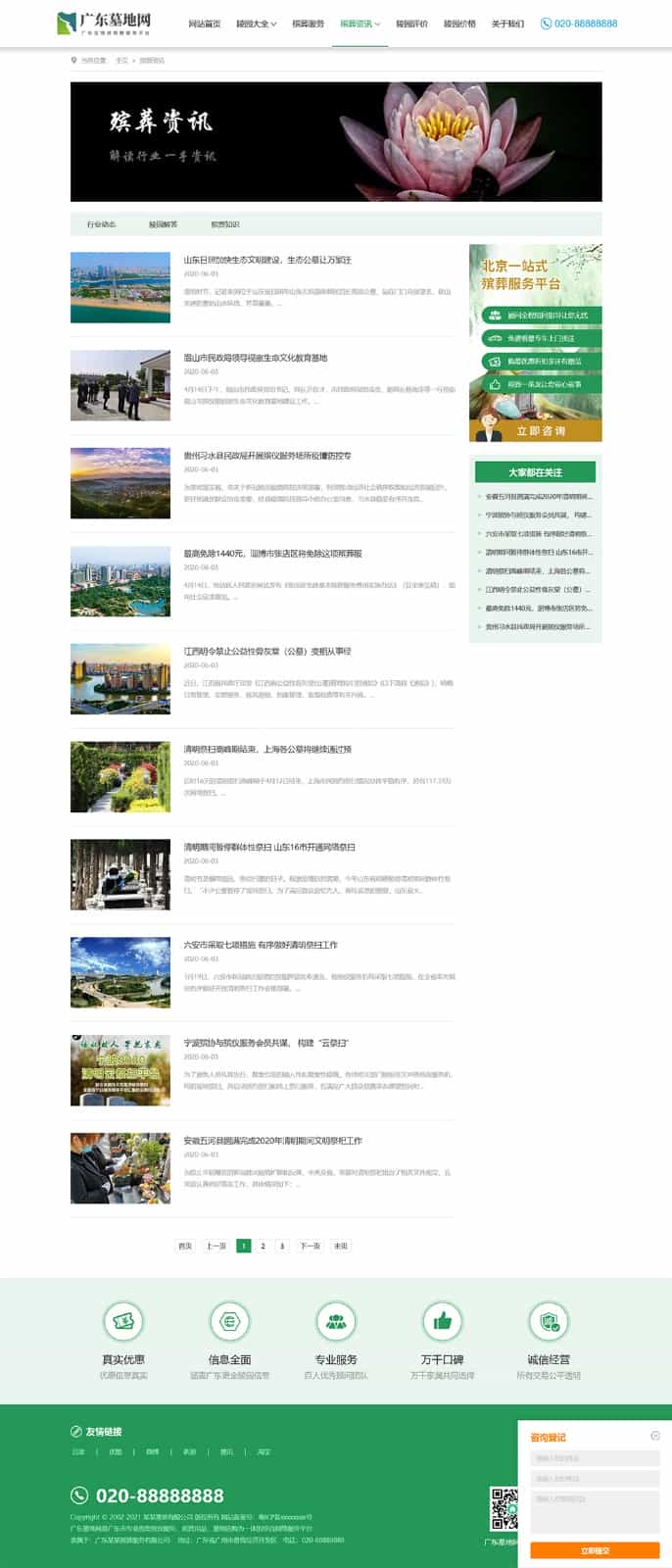Submit the inquiry with 立即提交
This screenshot has width=672, height=1568.
(x=595, y=1550)
